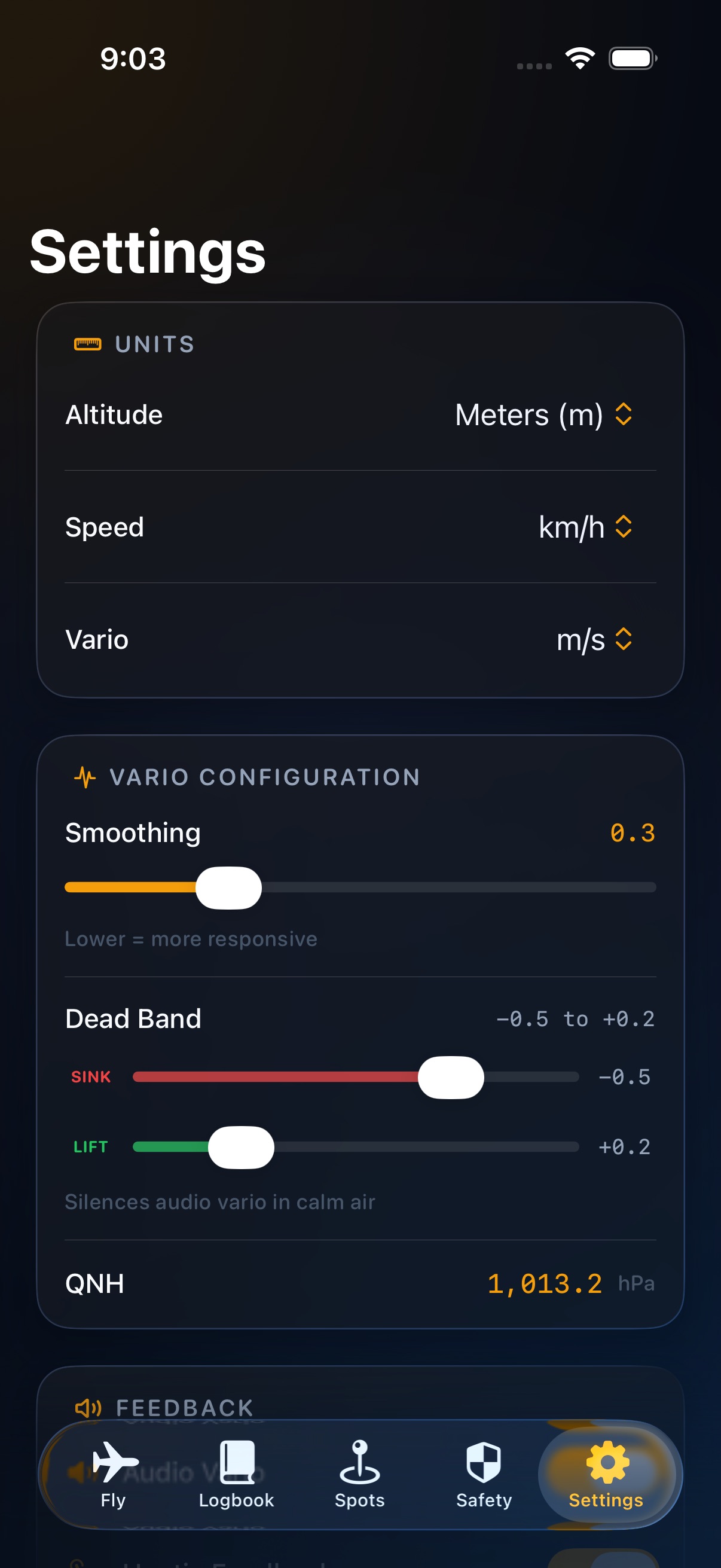Viewport: 721px width, 1568px height.
Task: Click the ruler icon beside UNITS
Action: (x=87, y=343)
